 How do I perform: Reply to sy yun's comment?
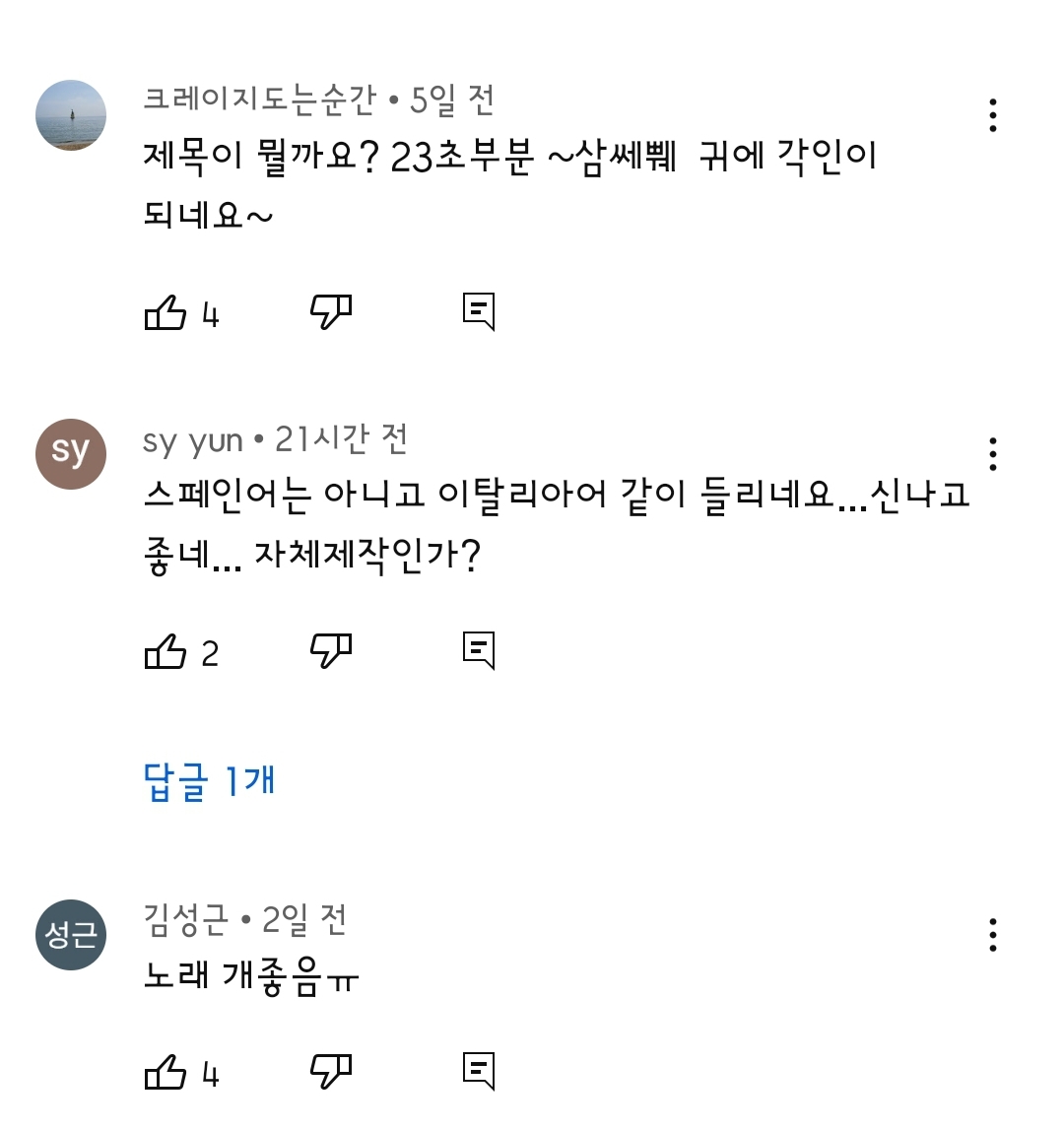(x=479, y=651)
